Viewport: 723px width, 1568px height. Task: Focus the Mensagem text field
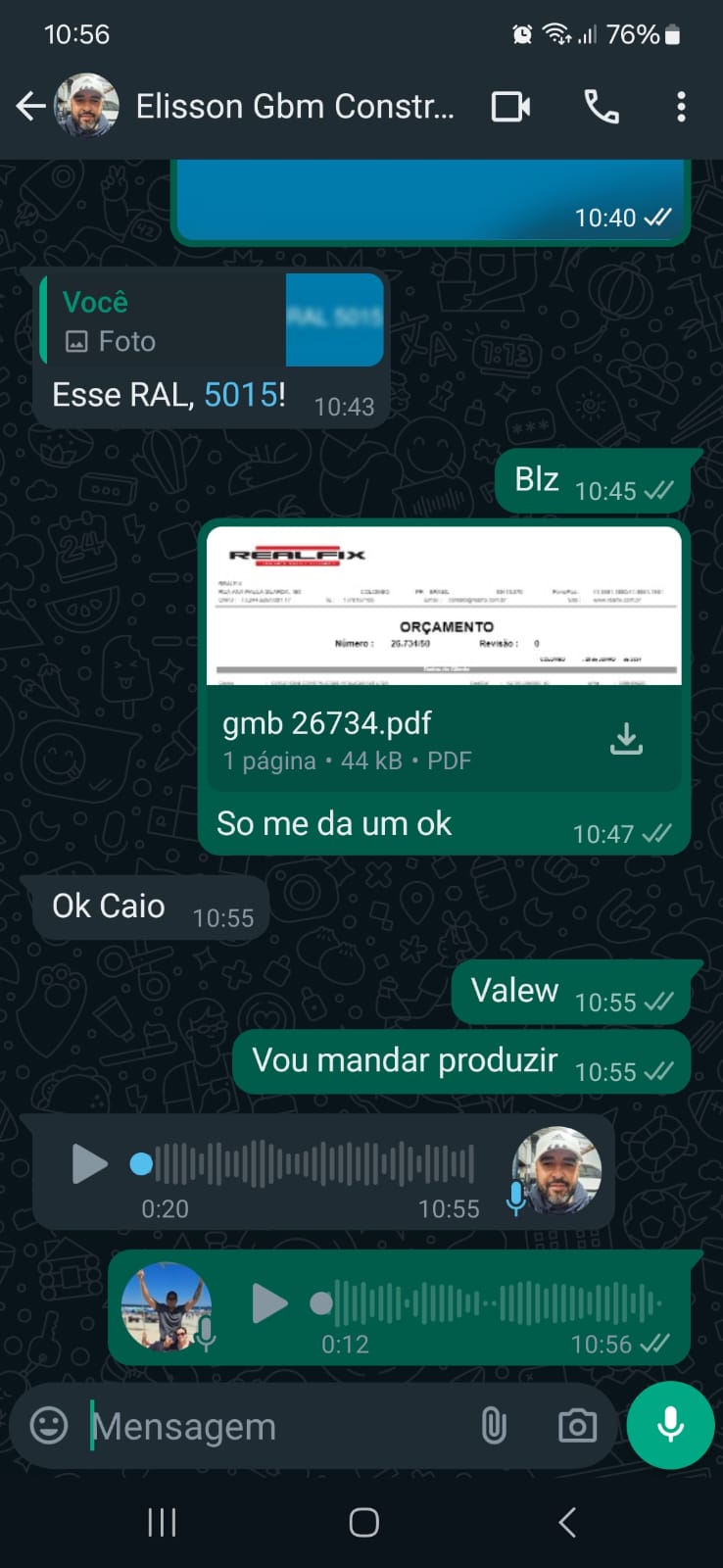(x=274, y=1427)
